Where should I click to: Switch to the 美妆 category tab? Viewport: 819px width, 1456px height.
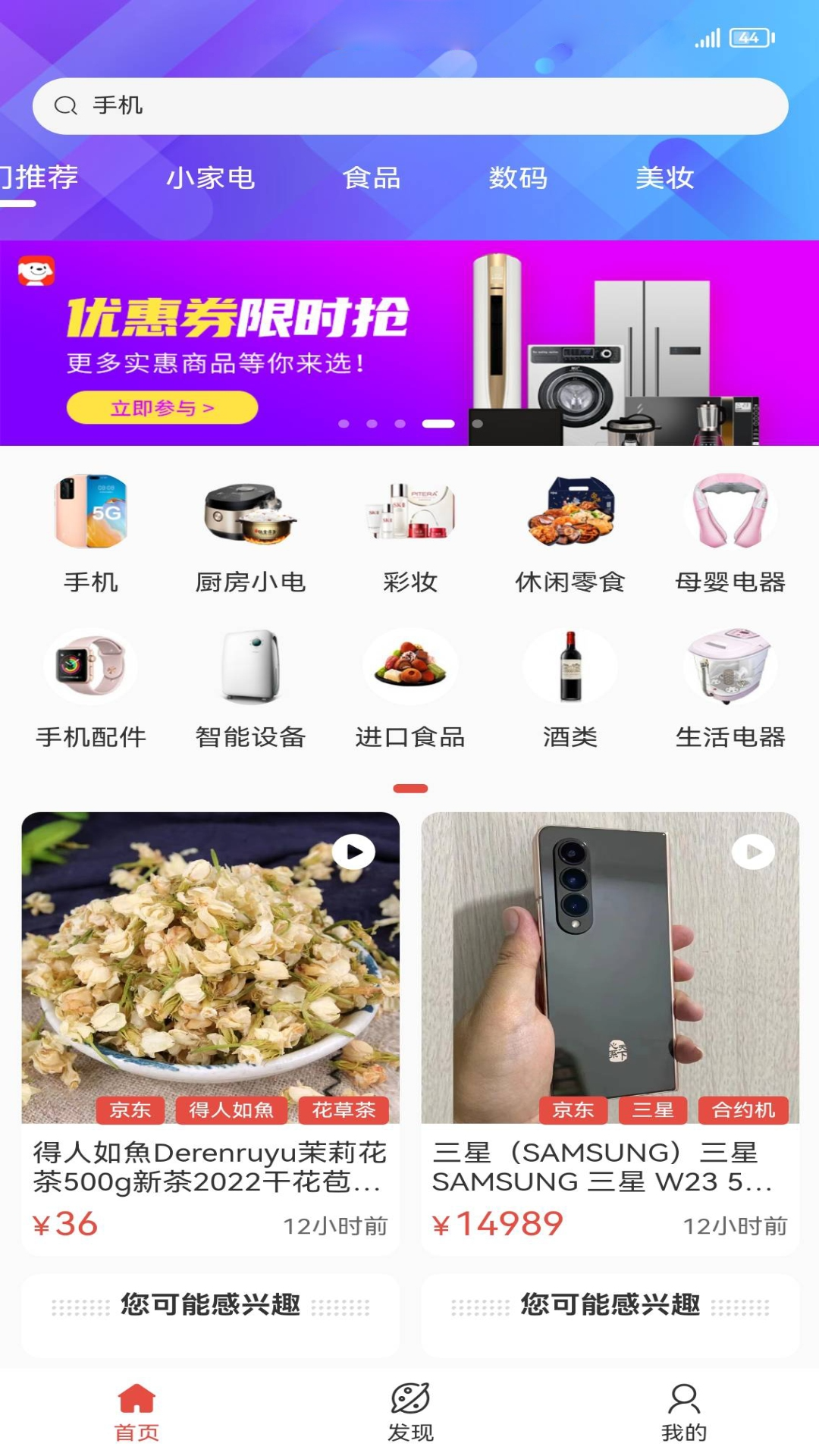coord(664,178)
